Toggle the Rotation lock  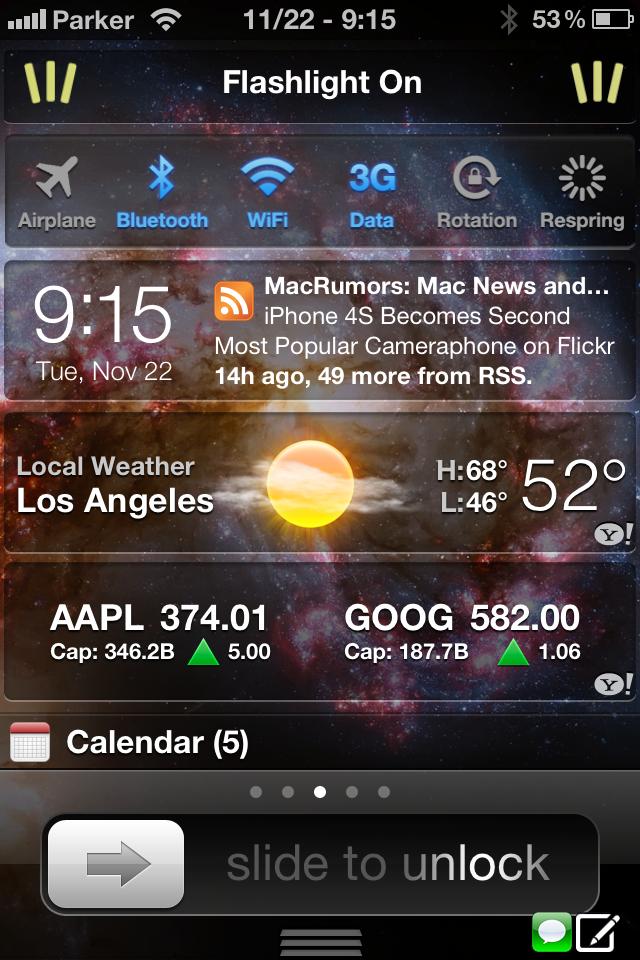pos(477,192)
